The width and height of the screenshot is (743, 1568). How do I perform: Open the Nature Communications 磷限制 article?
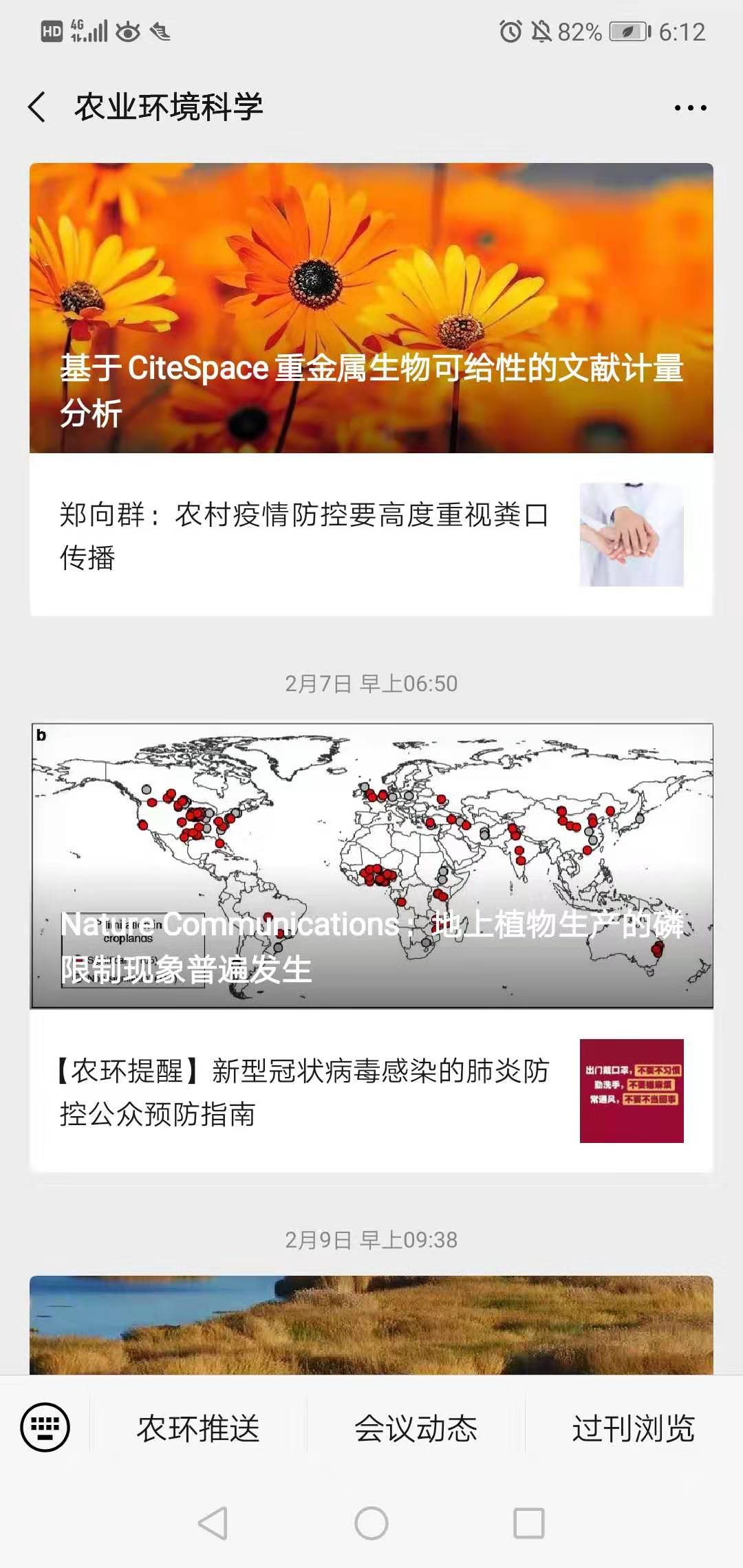pos(371,865)
